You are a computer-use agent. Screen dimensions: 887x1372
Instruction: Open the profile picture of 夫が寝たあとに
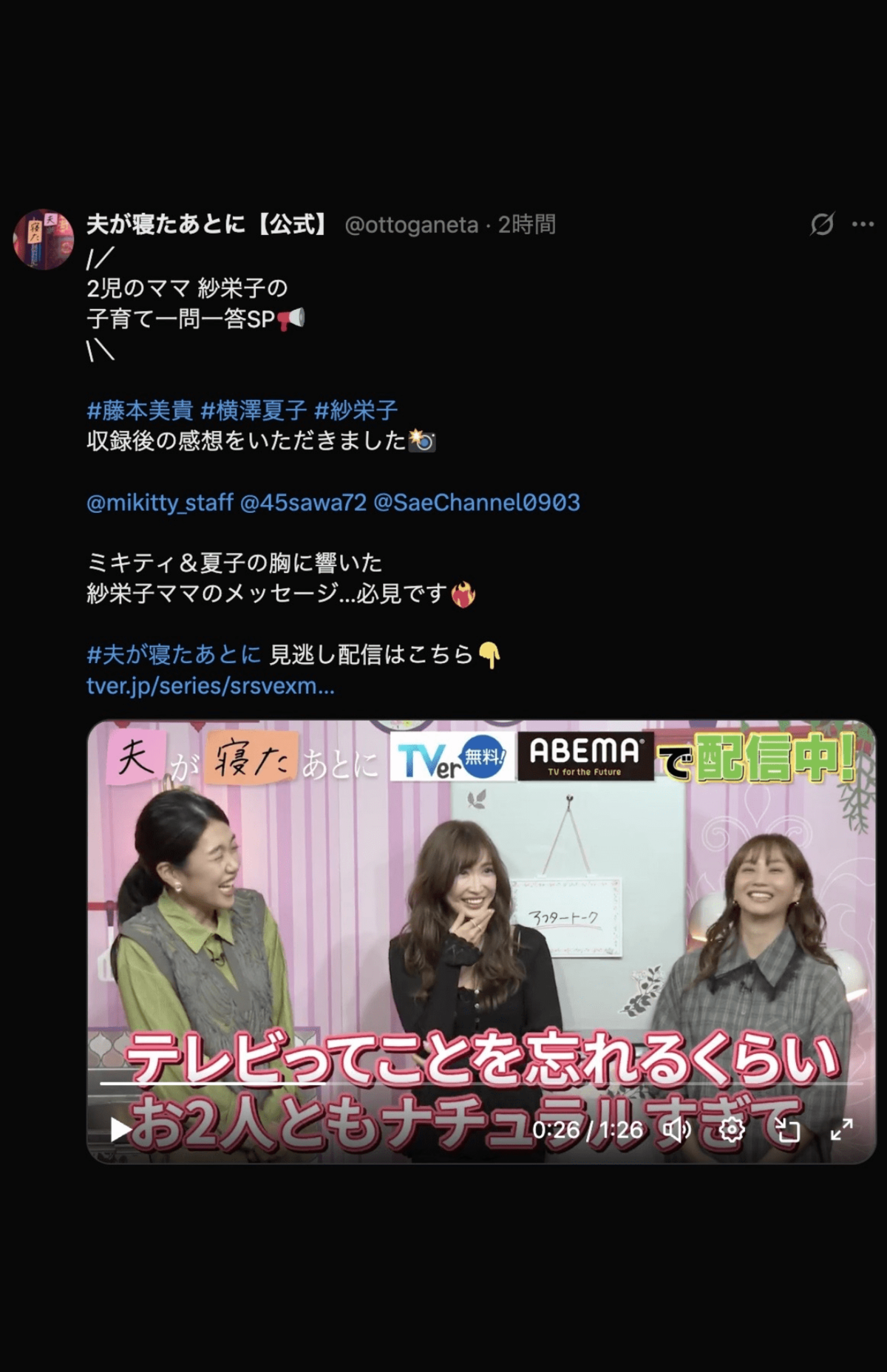point(44,240)
